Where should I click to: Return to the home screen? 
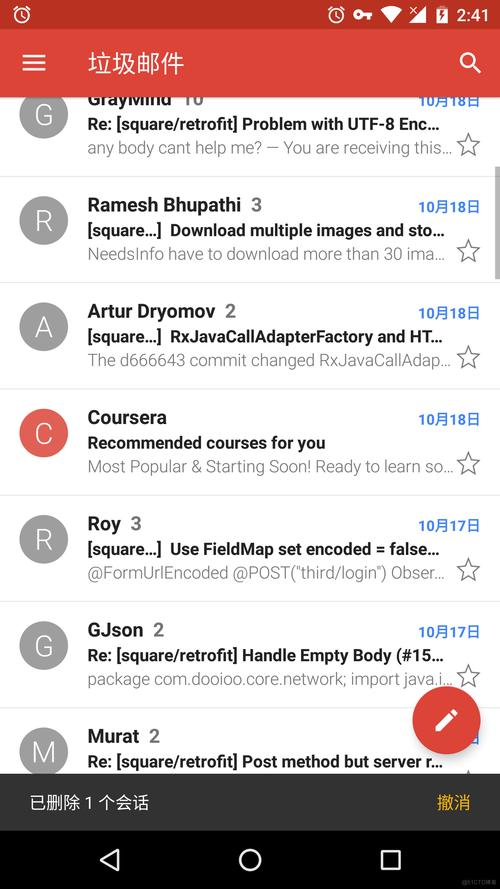tap(250, 860)
